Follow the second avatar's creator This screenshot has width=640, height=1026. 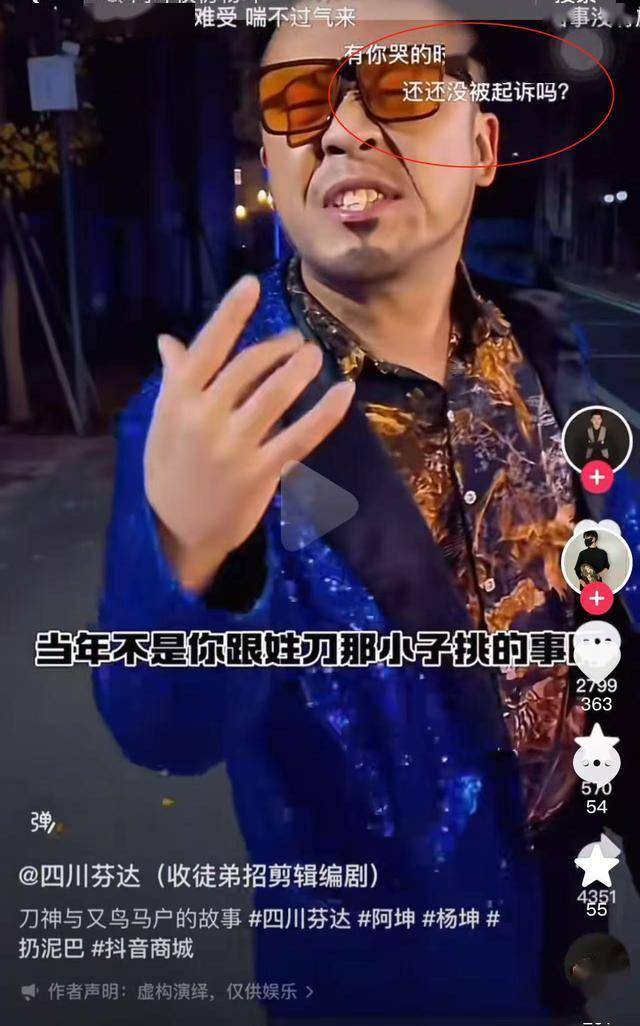tap(597, 598)
